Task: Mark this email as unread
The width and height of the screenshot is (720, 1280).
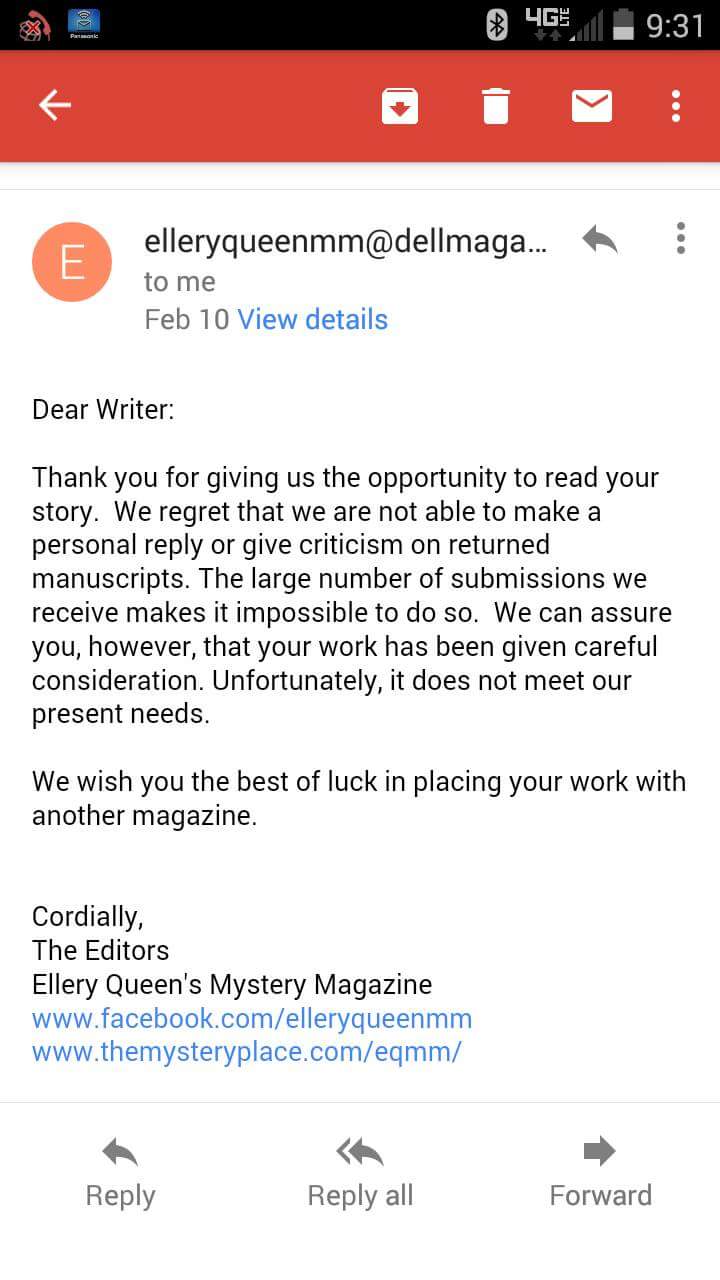Action: (x=592, y=105)
